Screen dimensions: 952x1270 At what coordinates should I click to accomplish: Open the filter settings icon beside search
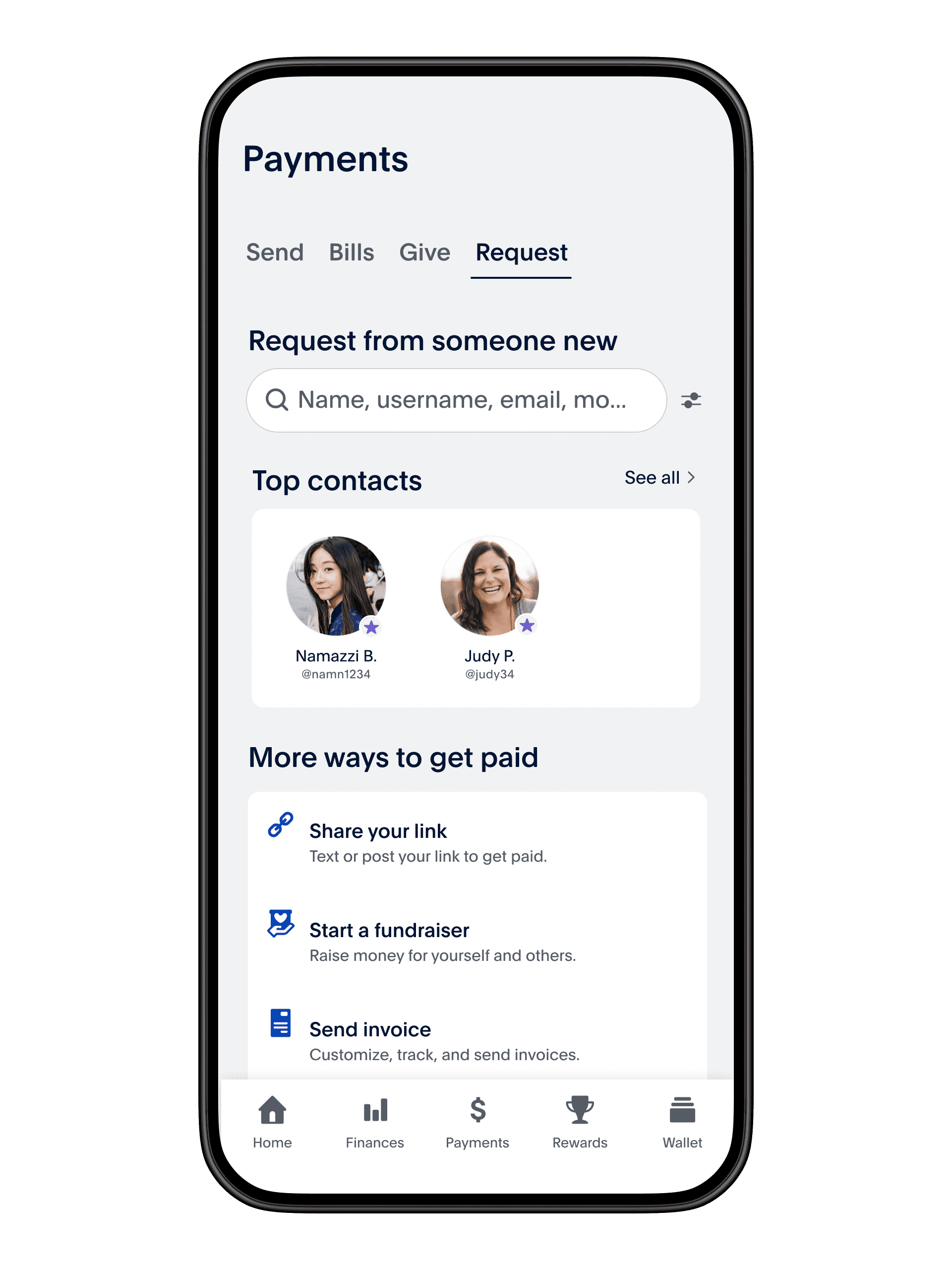point(691,400)
